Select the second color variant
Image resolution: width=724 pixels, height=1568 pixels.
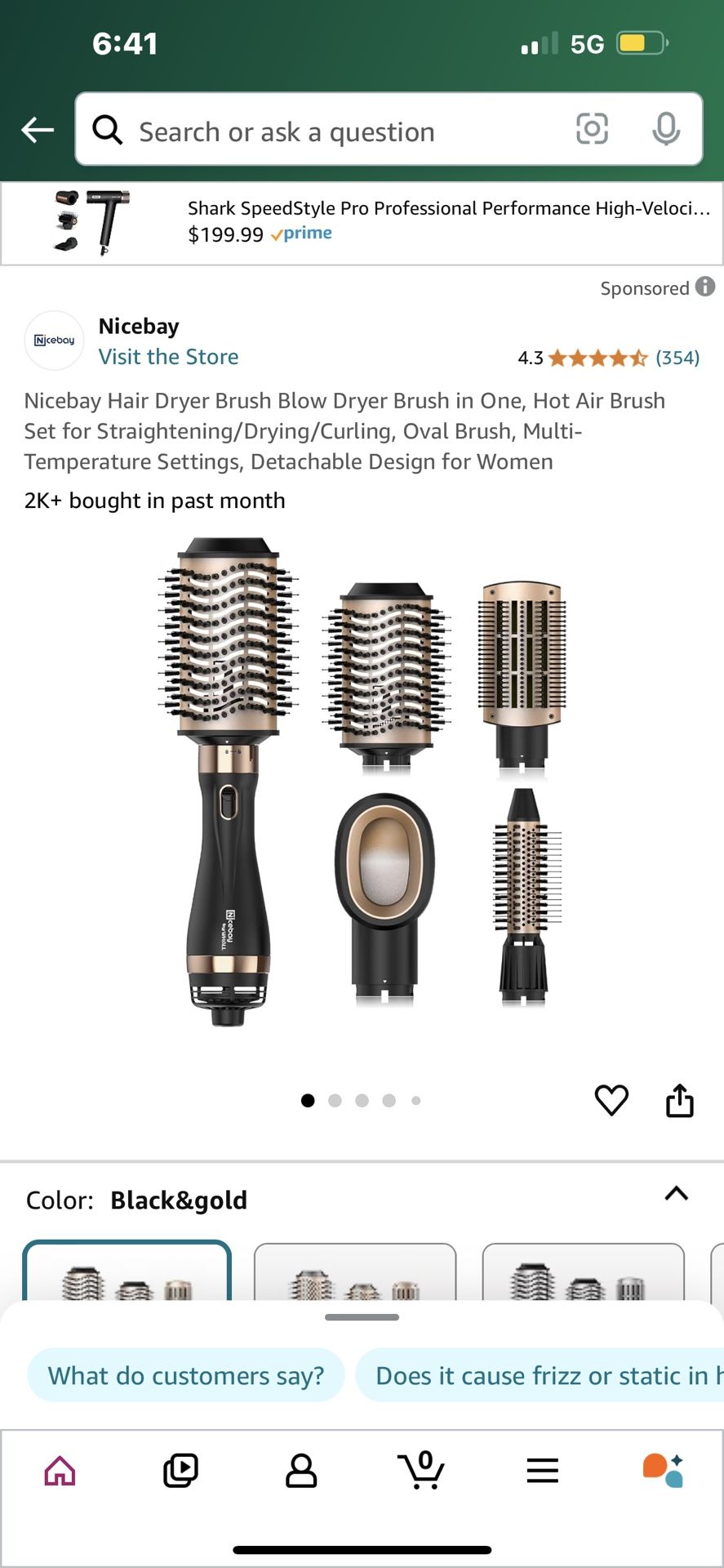354,1282
